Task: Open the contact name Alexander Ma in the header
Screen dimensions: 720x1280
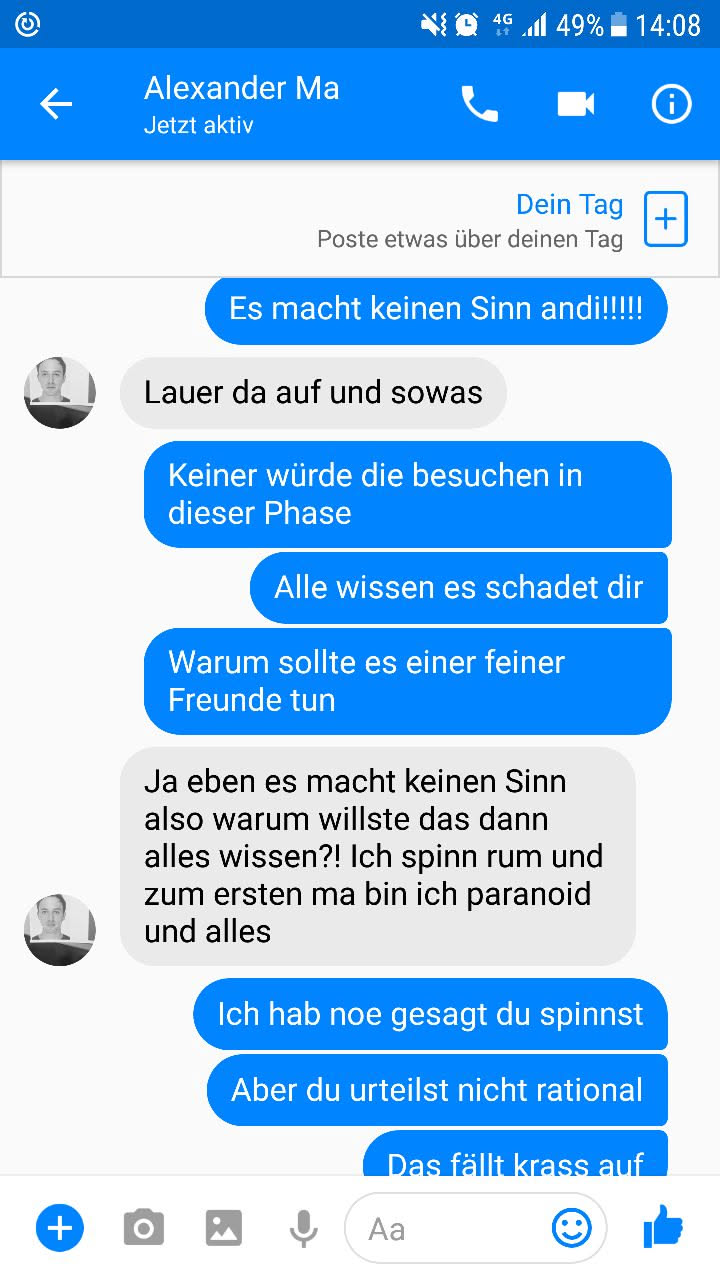Action: click(242, 89)
